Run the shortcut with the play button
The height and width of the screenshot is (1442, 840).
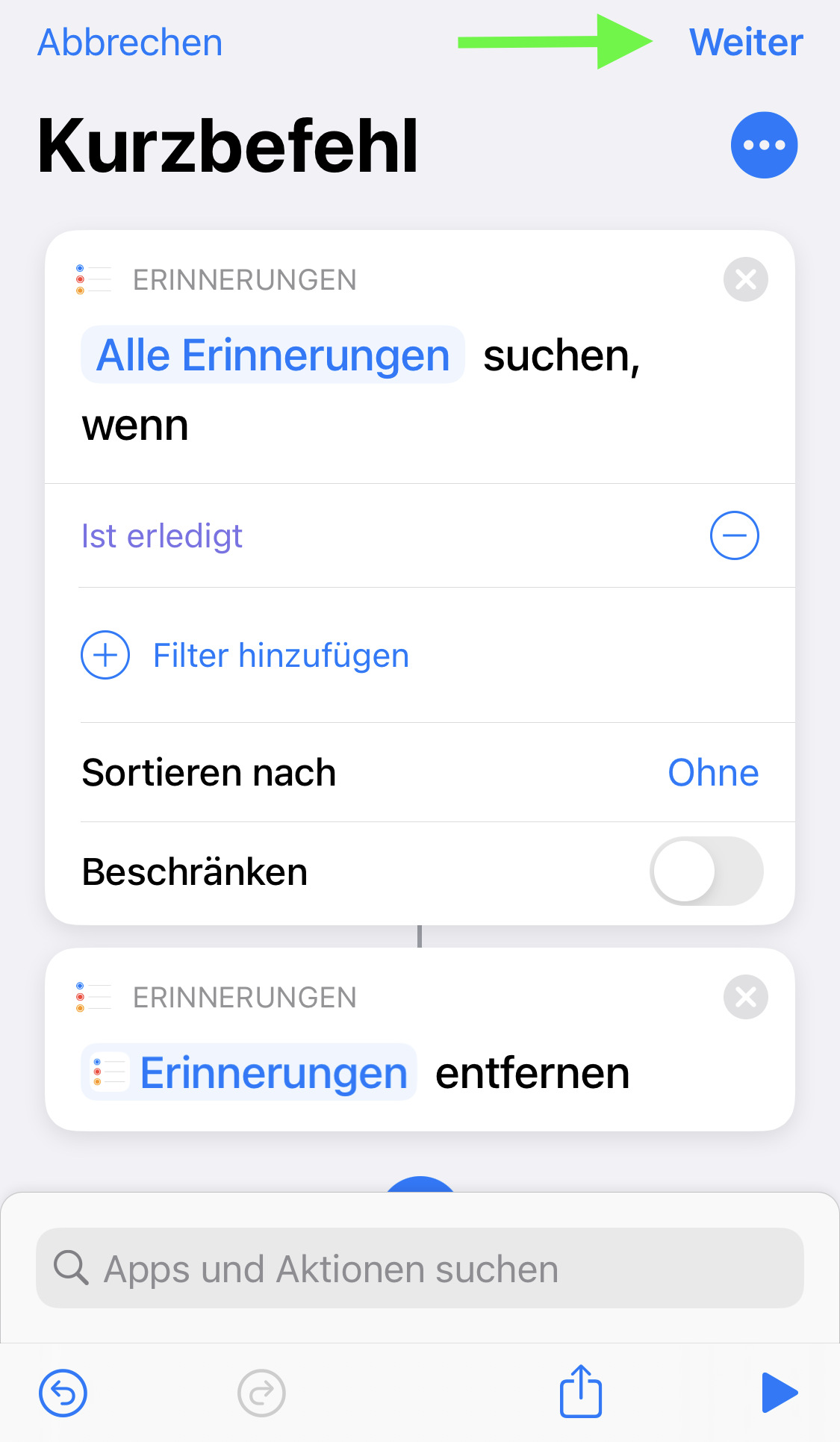[x=779, y=1393]
